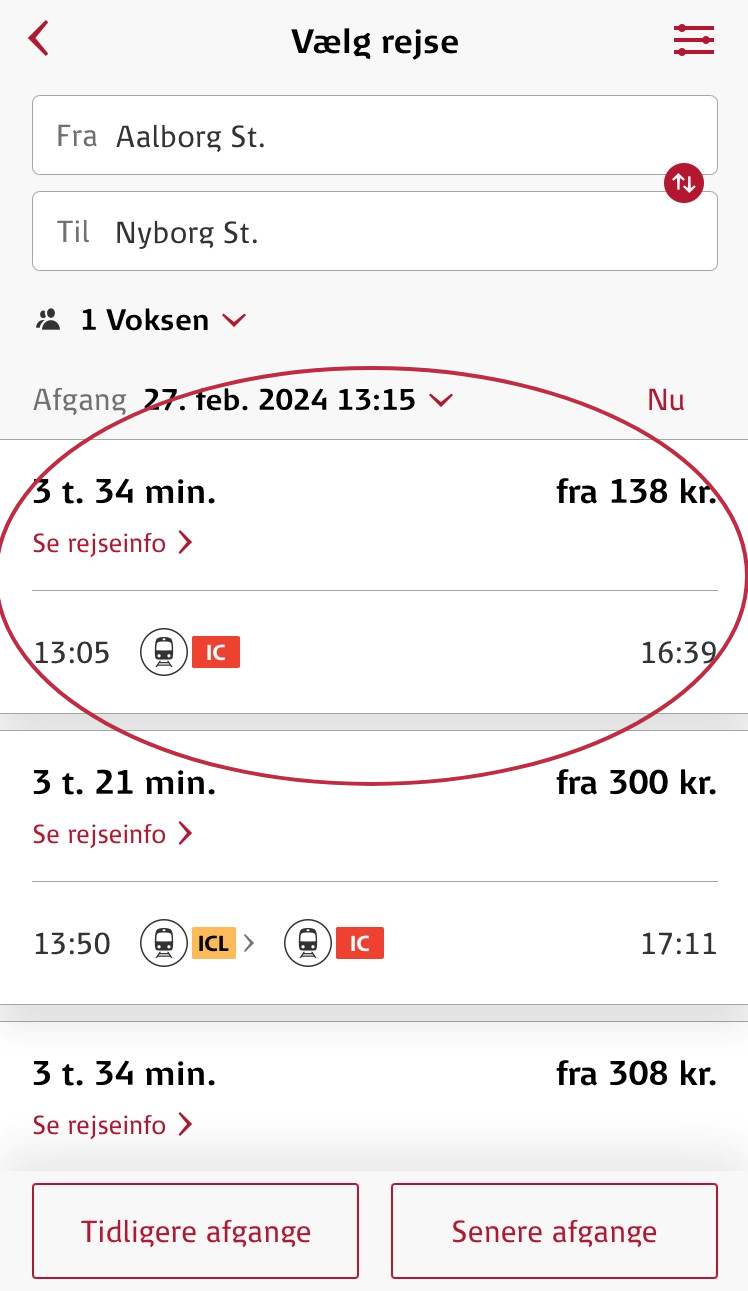Expand Se rejseinfo for the 13:05 journey
This screenshot has width=748, height=1291.
coord(113,543)
